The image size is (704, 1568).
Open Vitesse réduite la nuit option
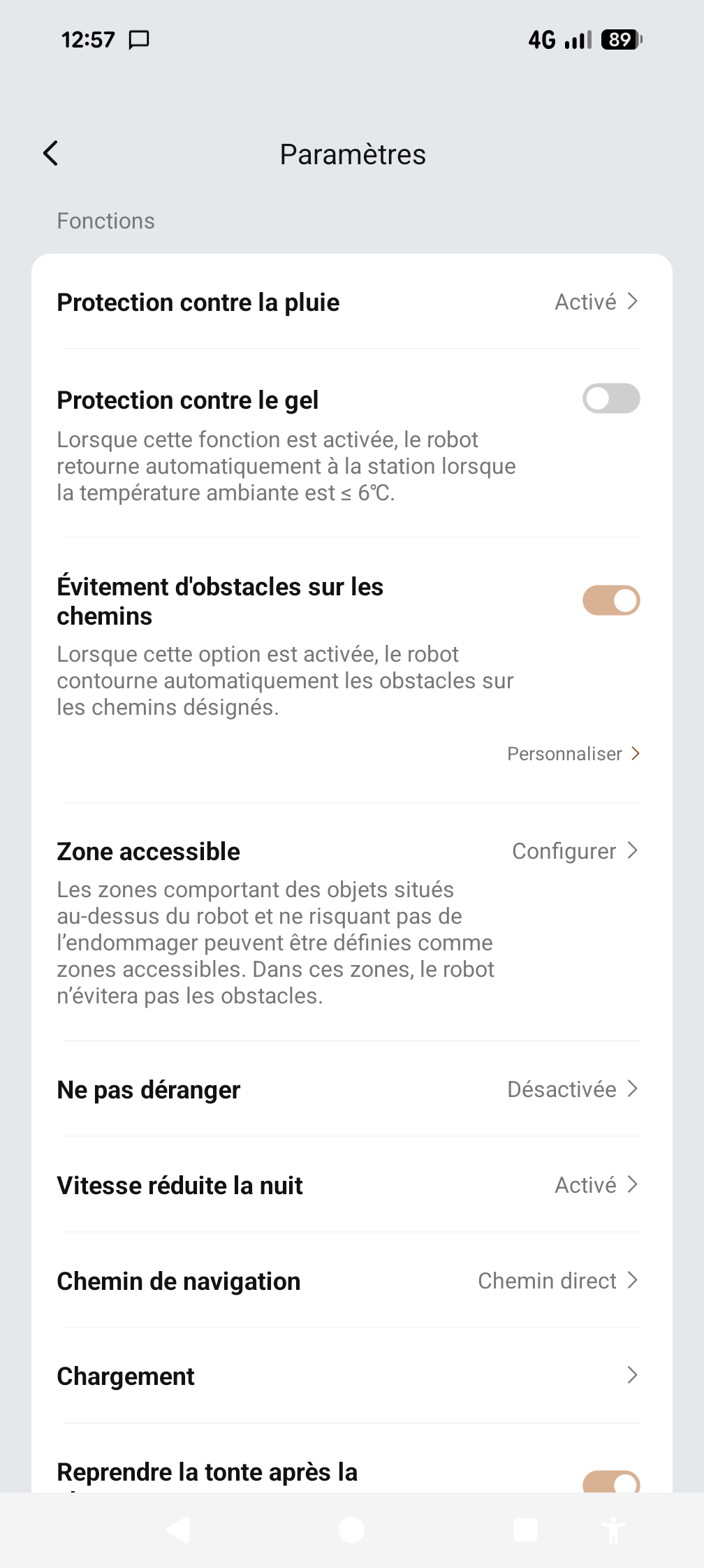pyautogui.click(x=352, y=1184)
